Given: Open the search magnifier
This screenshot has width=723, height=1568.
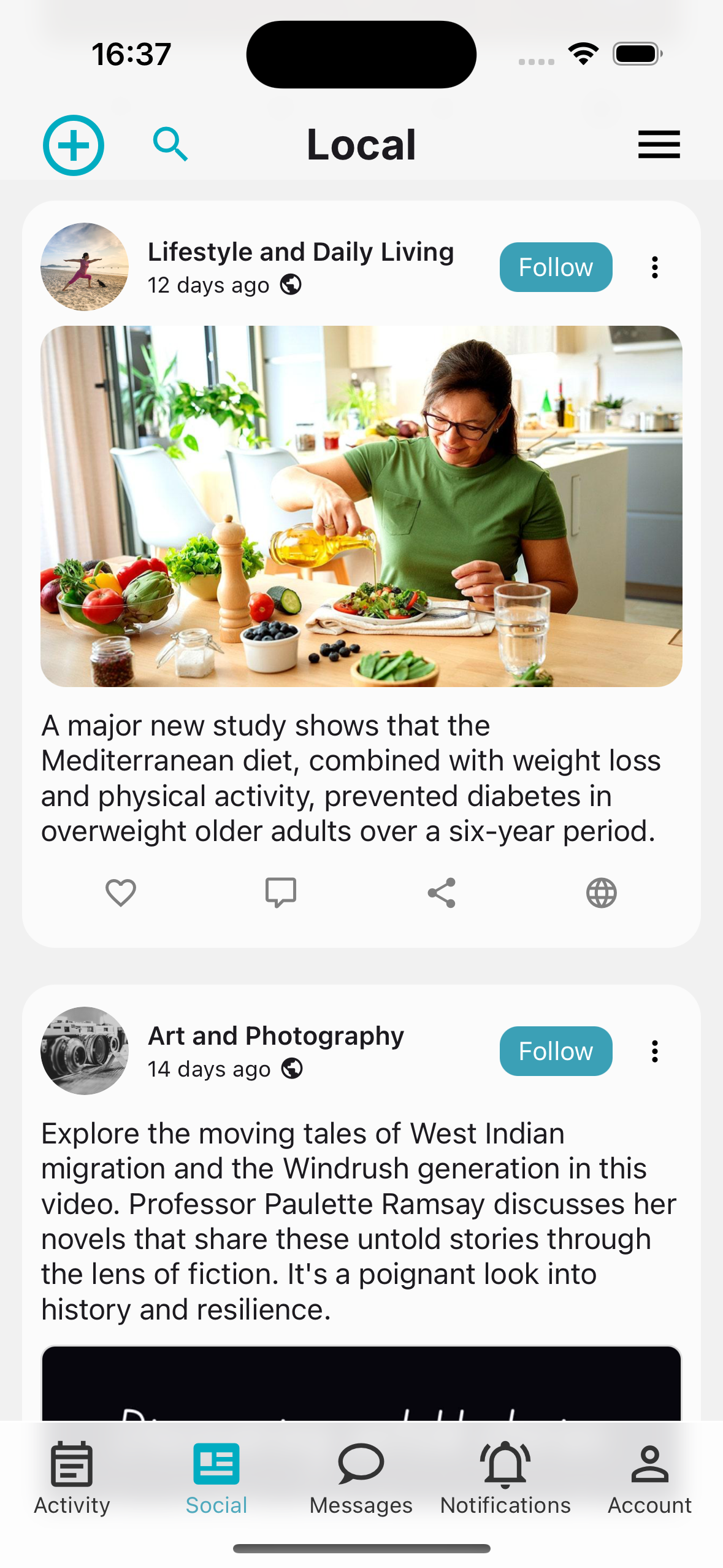Looking at the screenshot, I should point(170,145).
